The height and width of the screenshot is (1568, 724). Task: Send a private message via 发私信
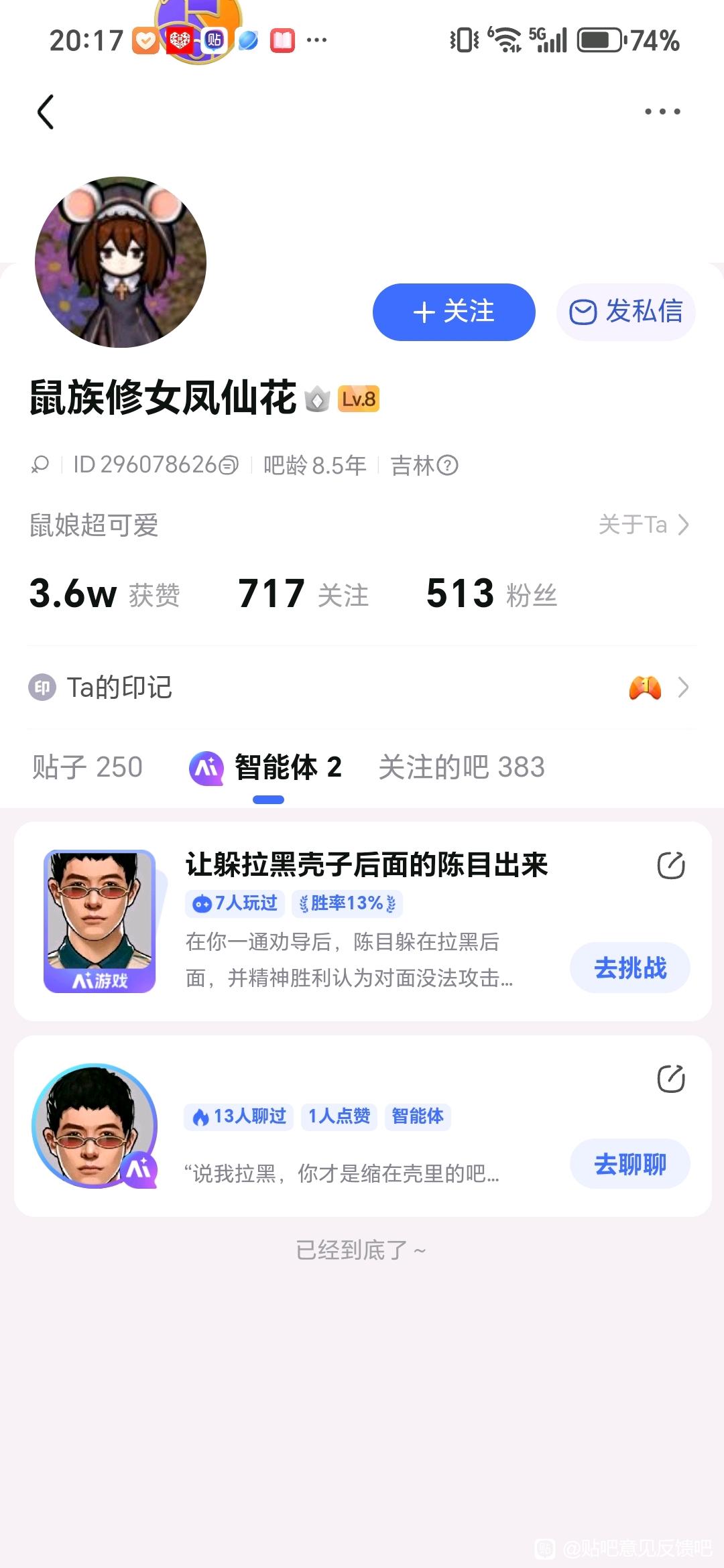coord(625,312)
